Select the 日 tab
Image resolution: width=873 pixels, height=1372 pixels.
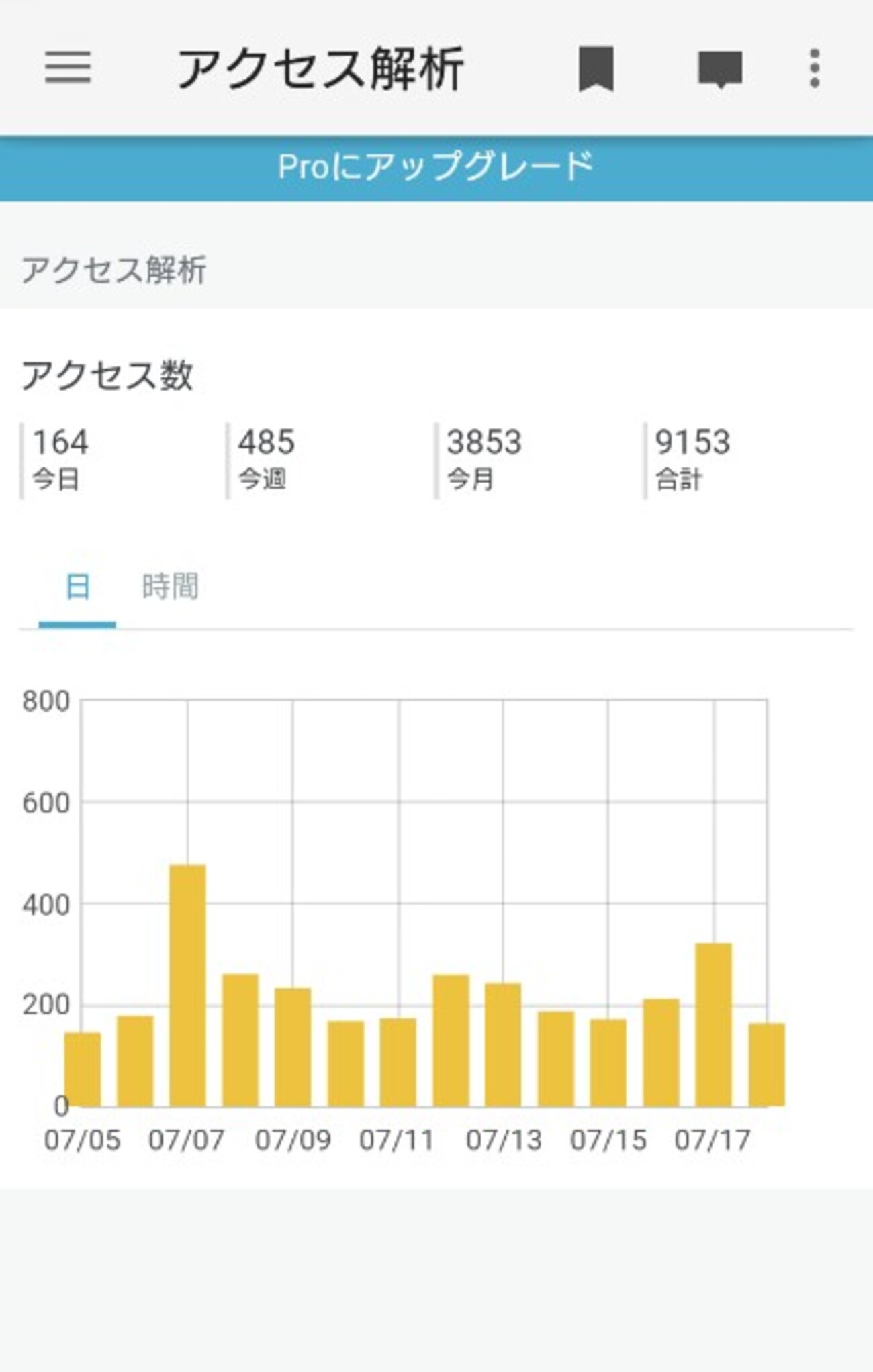tap(77, 587)
